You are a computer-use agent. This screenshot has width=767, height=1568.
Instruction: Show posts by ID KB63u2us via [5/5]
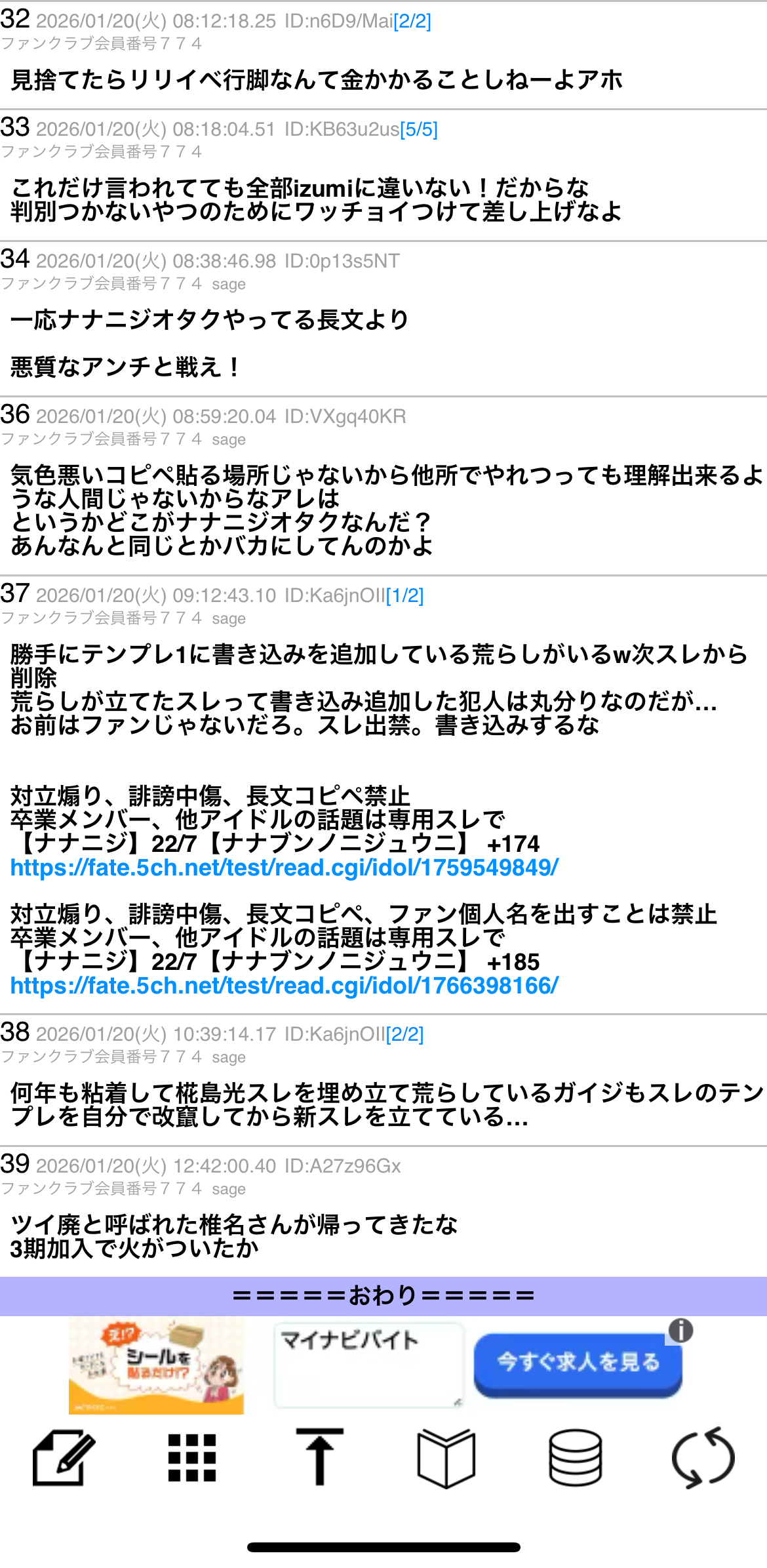click(x=419, y=130)
